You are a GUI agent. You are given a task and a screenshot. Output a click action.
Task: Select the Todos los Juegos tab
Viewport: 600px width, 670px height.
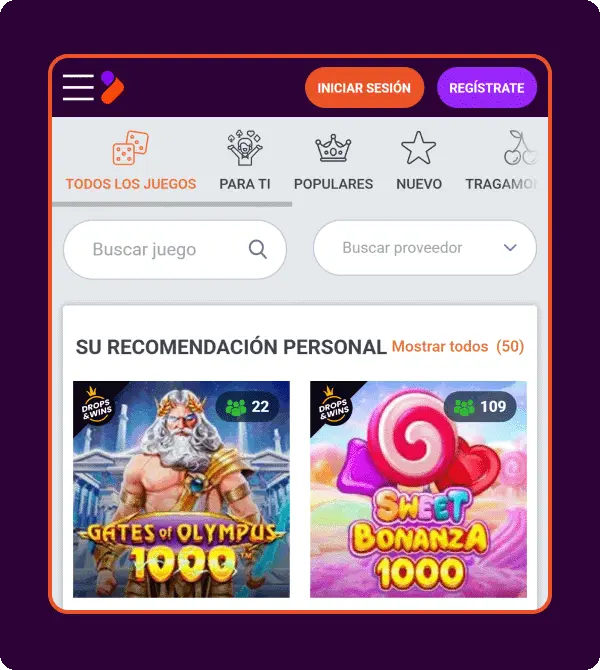point(131,161)
